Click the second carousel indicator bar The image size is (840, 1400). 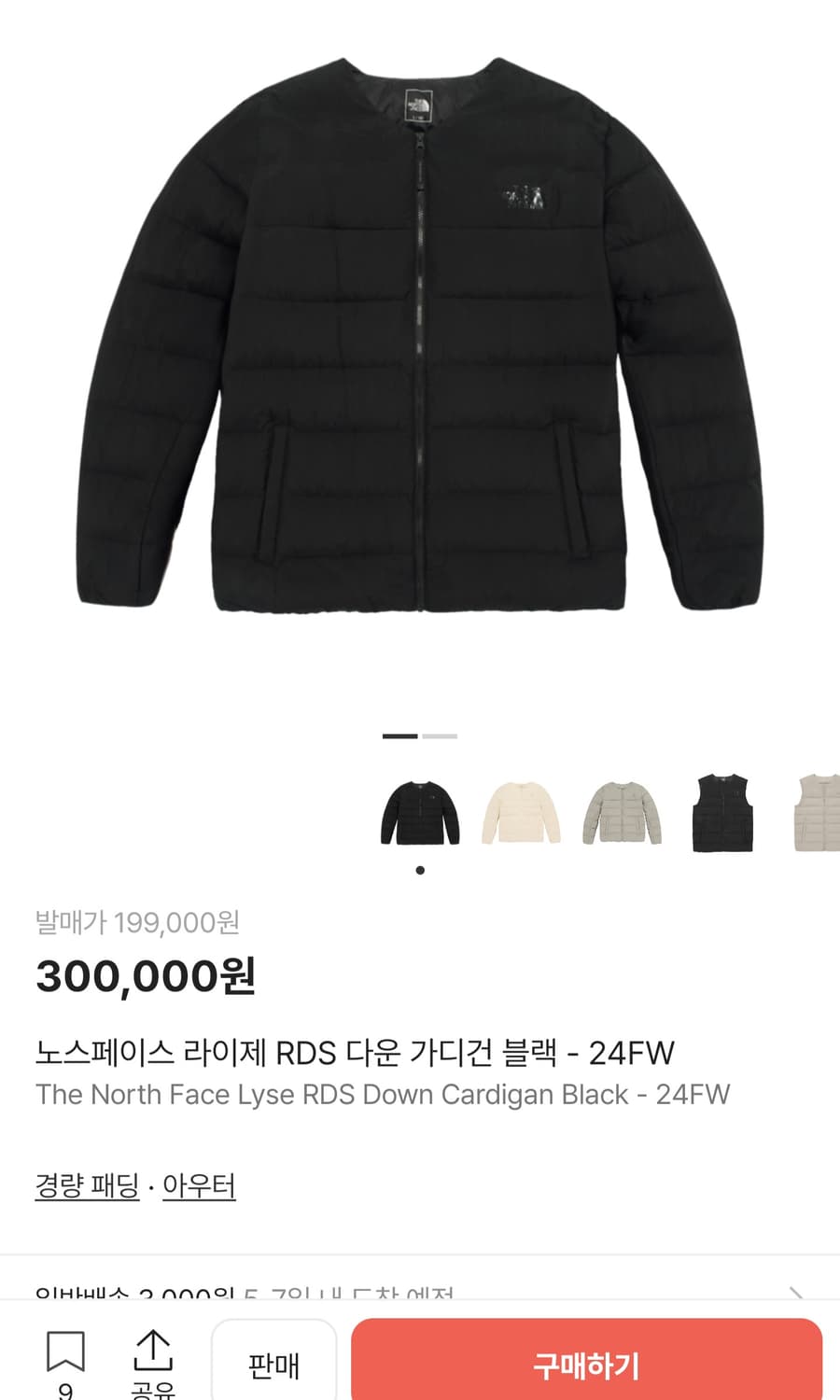click(x=439, y=737)
